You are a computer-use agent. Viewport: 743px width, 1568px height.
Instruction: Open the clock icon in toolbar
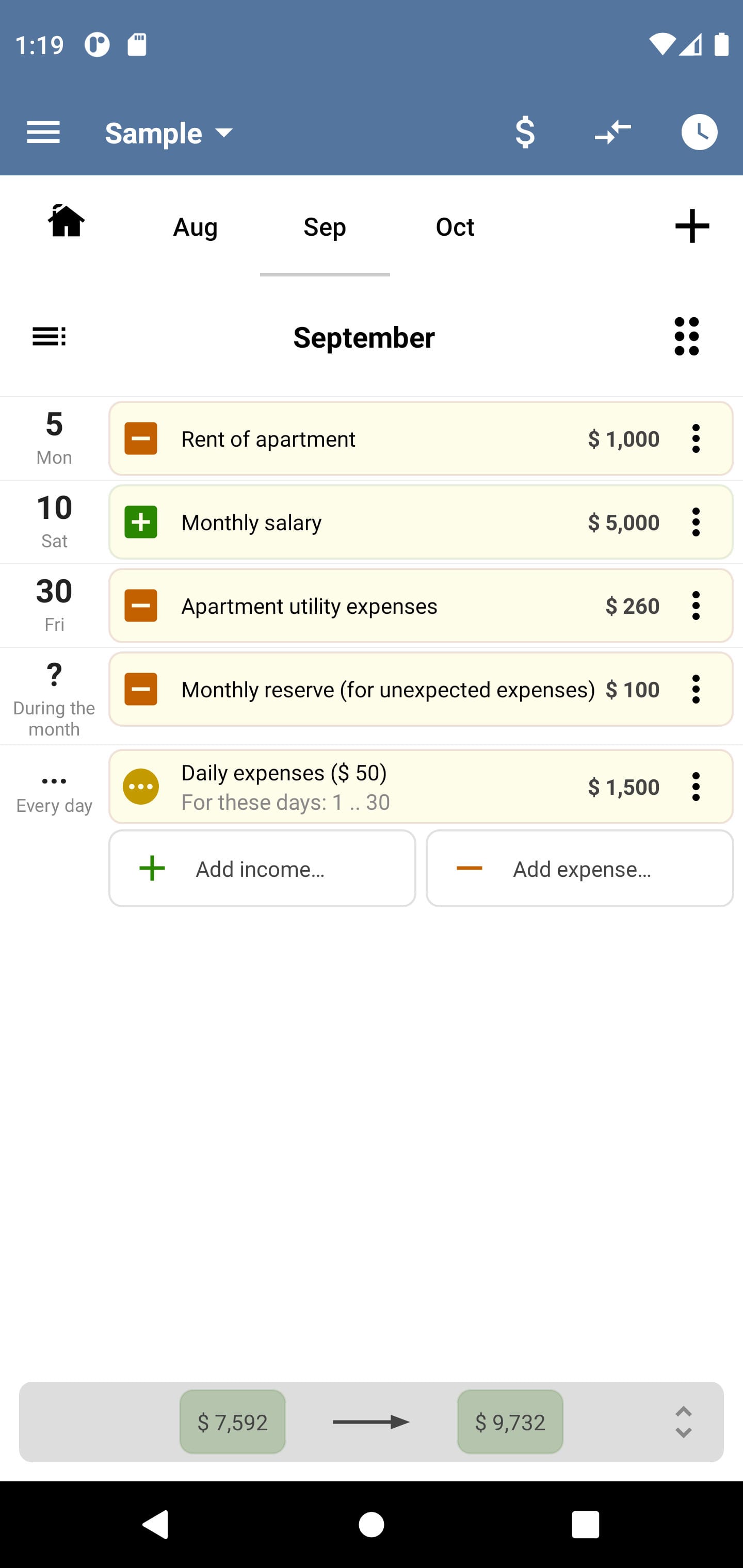click(x=699, y=132)
